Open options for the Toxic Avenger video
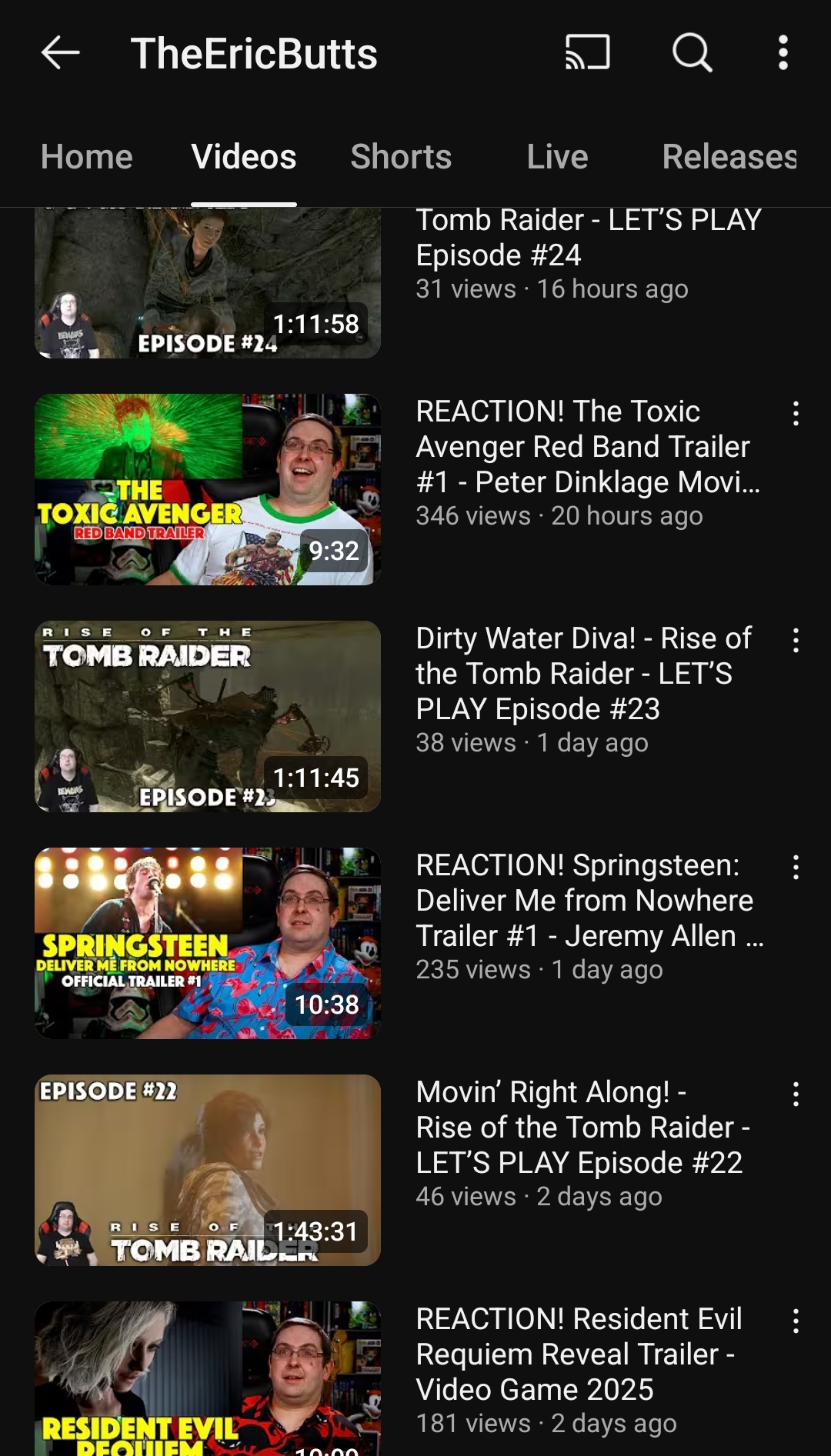Image resolution: width=831 pixels, height=1456 pixels. [796, 414]
